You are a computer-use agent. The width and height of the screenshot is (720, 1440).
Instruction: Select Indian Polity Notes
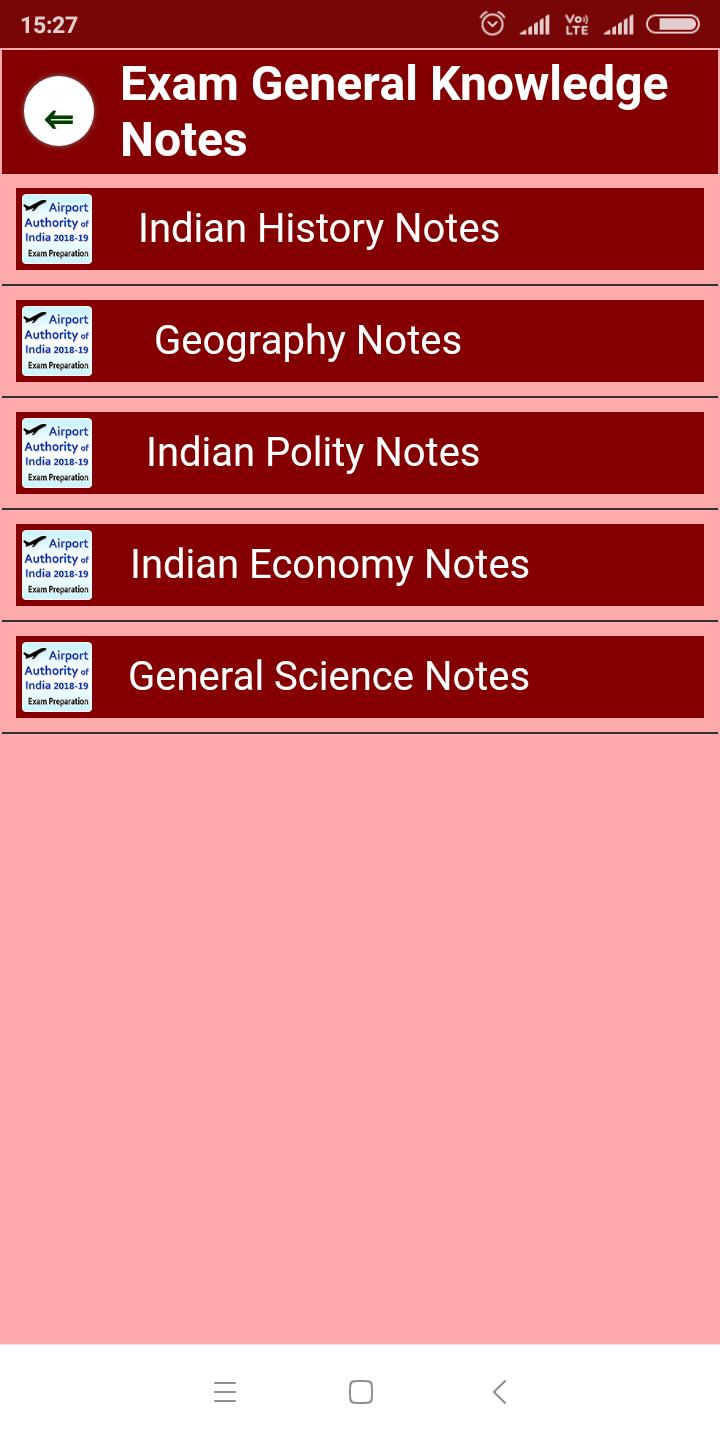click(x=360, y=453)
